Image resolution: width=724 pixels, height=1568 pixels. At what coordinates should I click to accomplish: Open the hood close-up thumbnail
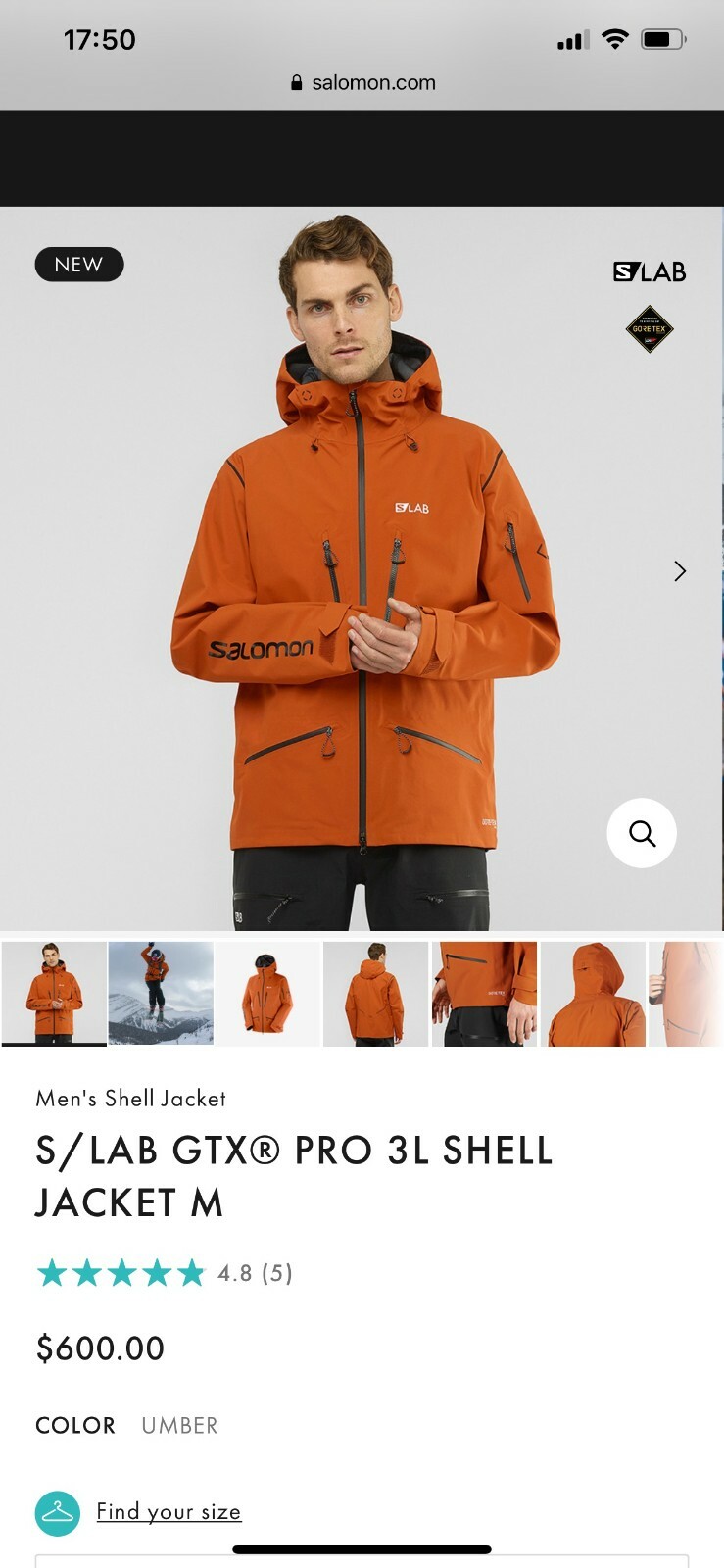coord(593,993)
